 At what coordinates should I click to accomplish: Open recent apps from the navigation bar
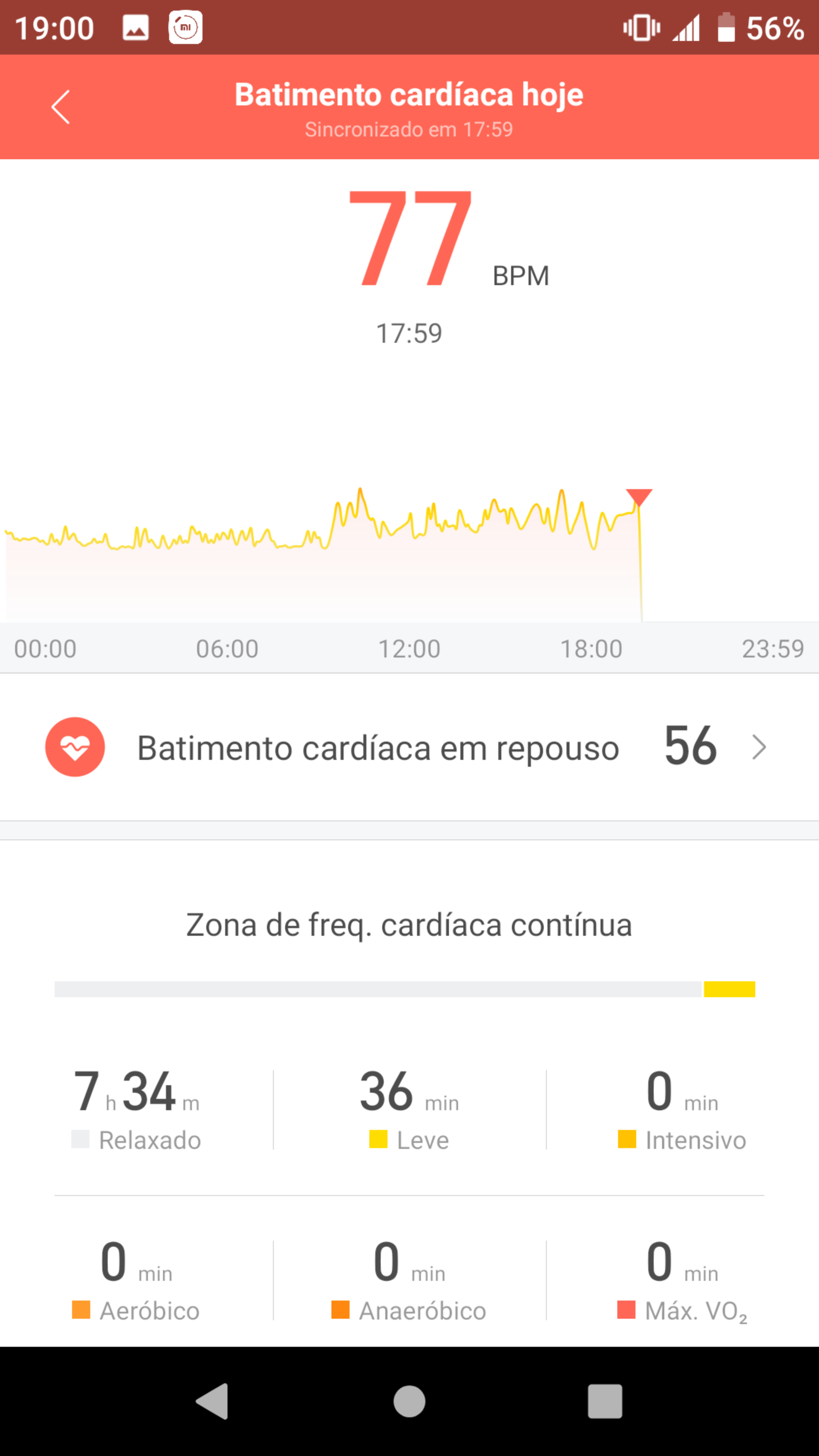(605, 1401)
